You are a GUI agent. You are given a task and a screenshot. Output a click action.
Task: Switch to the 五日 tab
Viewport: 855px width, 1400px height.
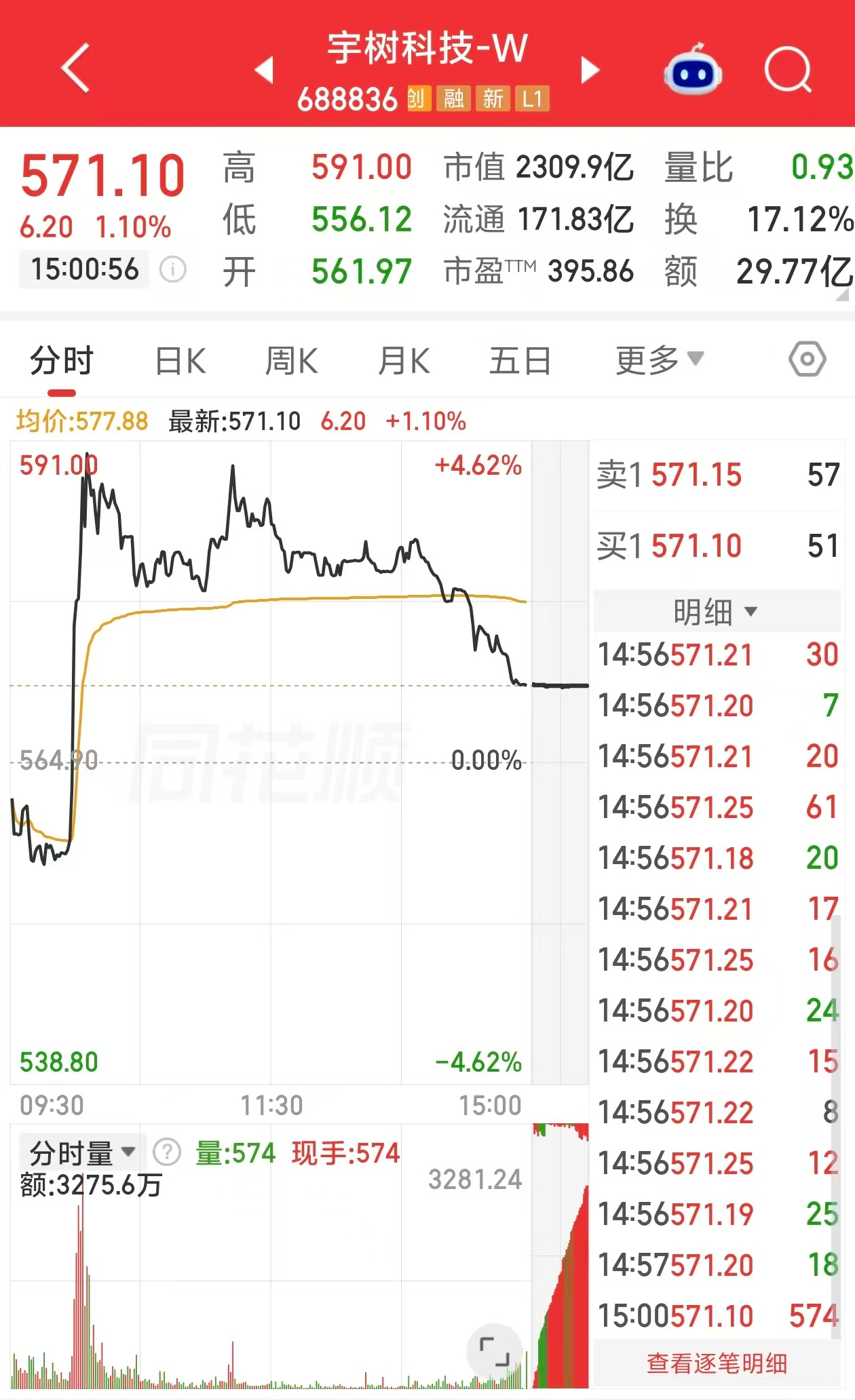click(x=520, y=360)
